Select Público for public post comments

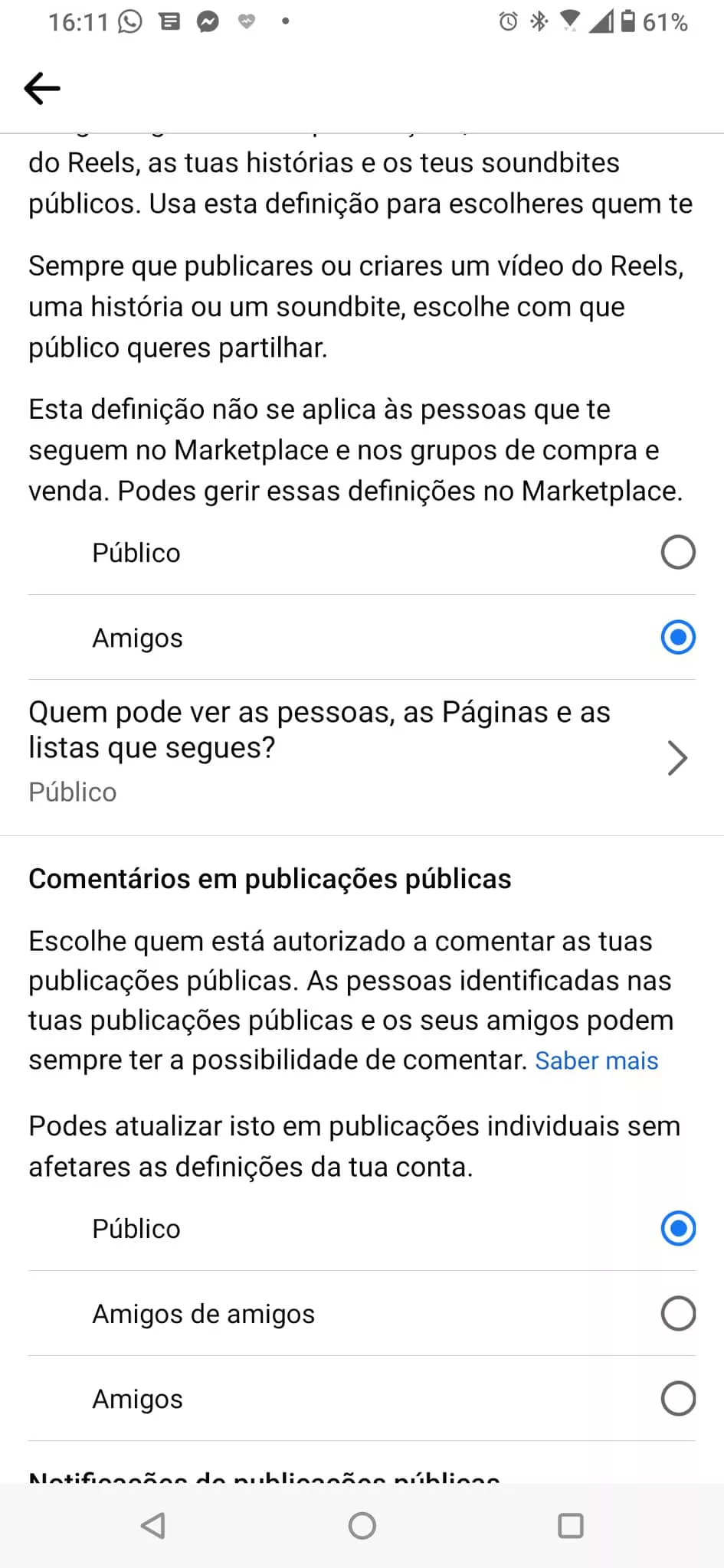362,1229
